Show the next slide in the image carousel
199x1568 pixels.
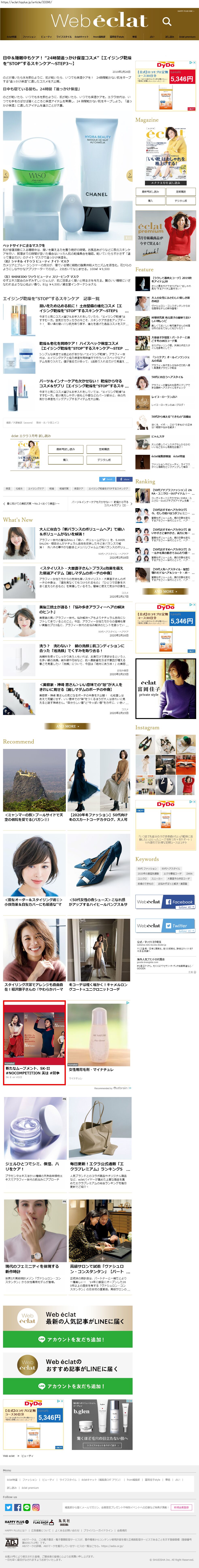point(129,174)
